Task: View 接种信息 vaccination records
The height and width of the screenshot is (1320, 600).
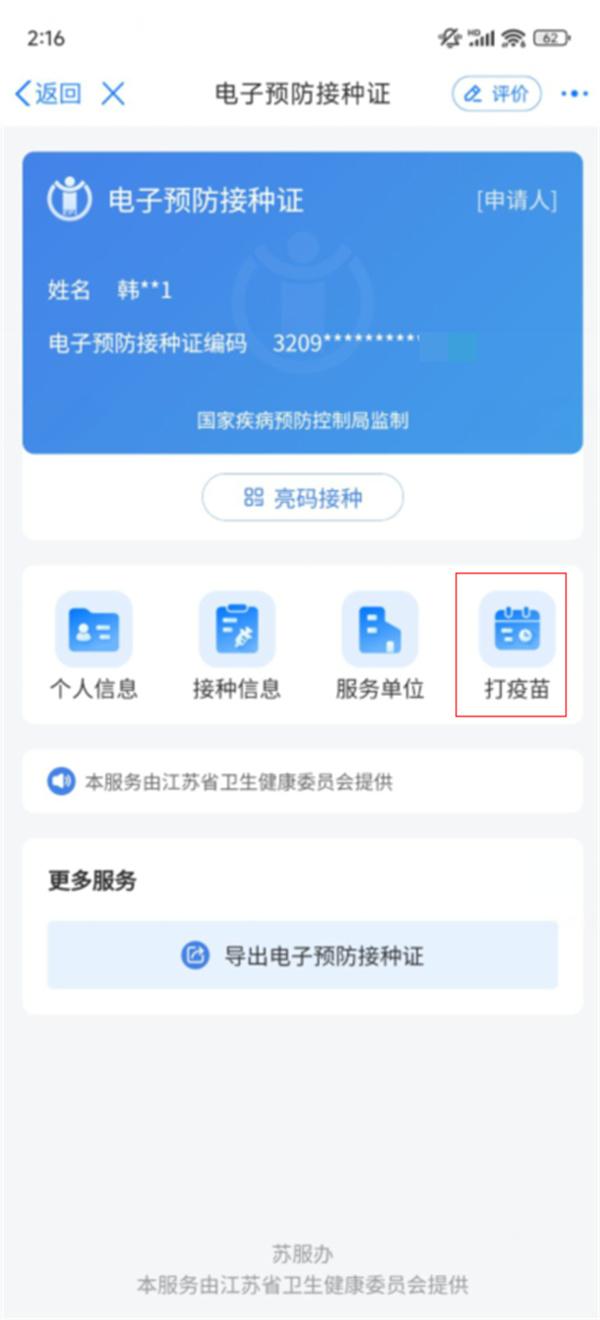Action: click(x=237, y=645)
